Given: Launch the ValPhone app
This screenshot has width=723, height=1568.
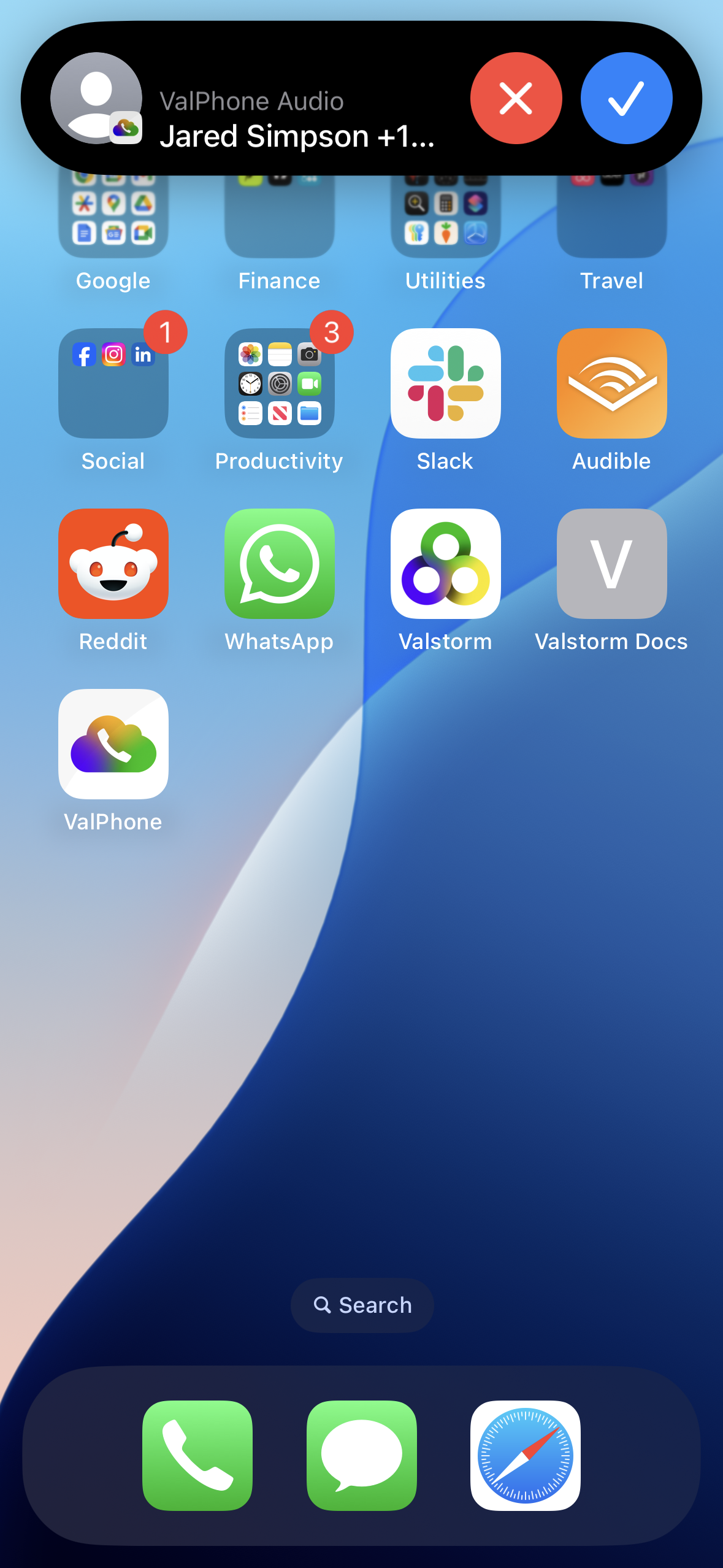Looking at the screenshot, I should tap(113, 744).
